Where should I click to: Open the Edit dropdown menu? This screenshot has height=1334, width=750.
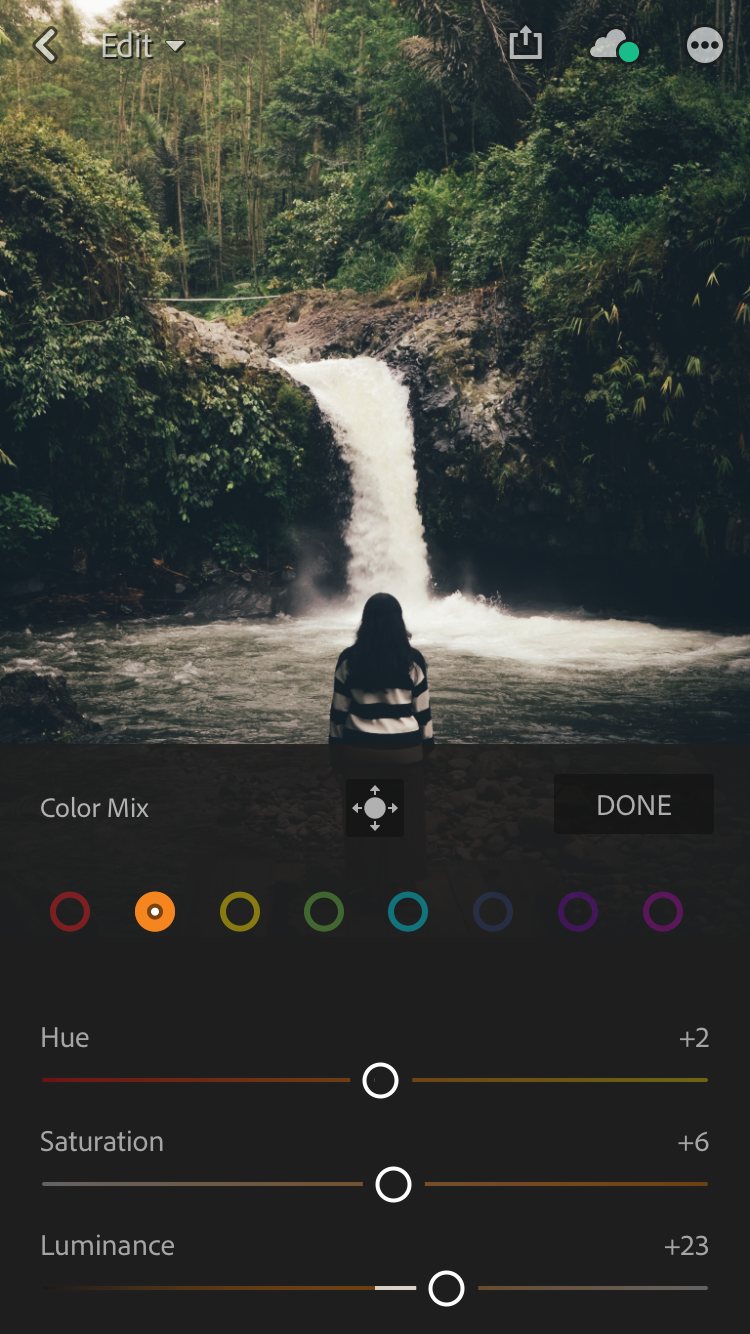[142, 46]
